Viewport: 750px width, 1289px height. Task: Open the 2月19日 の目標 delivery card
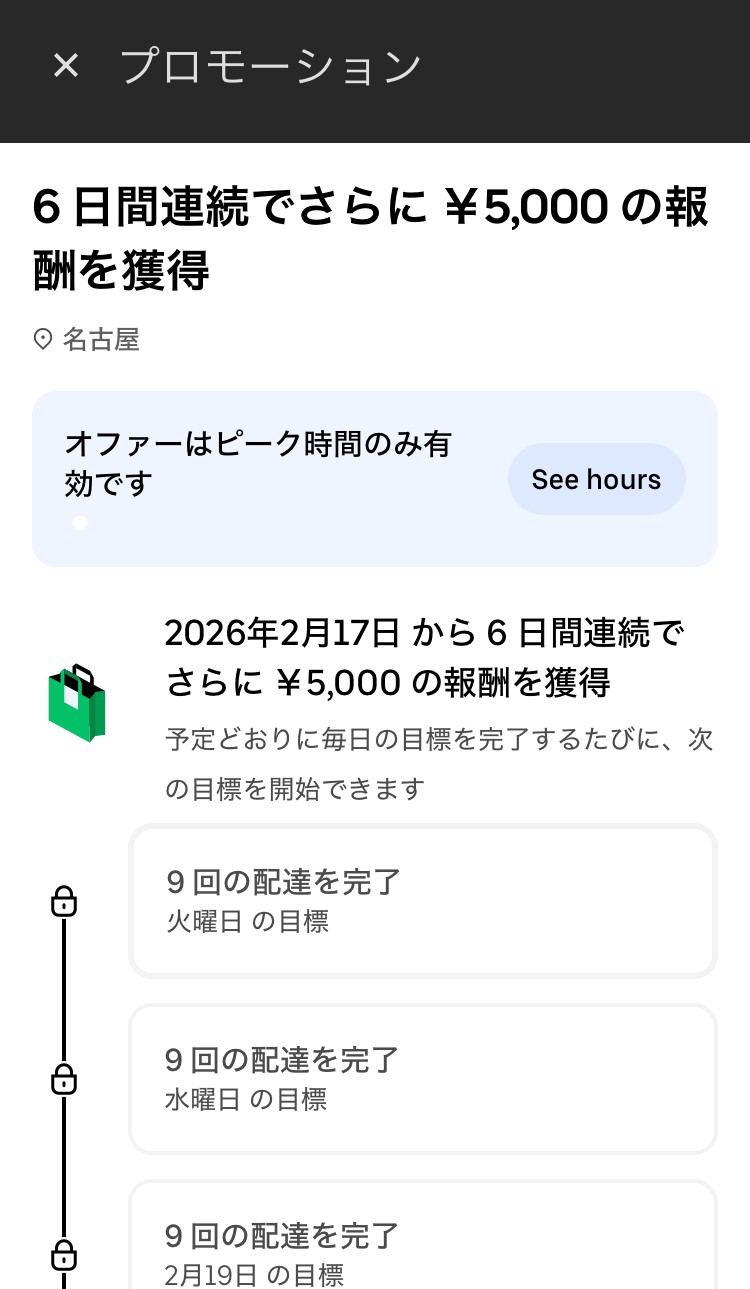click(422, 1240)
